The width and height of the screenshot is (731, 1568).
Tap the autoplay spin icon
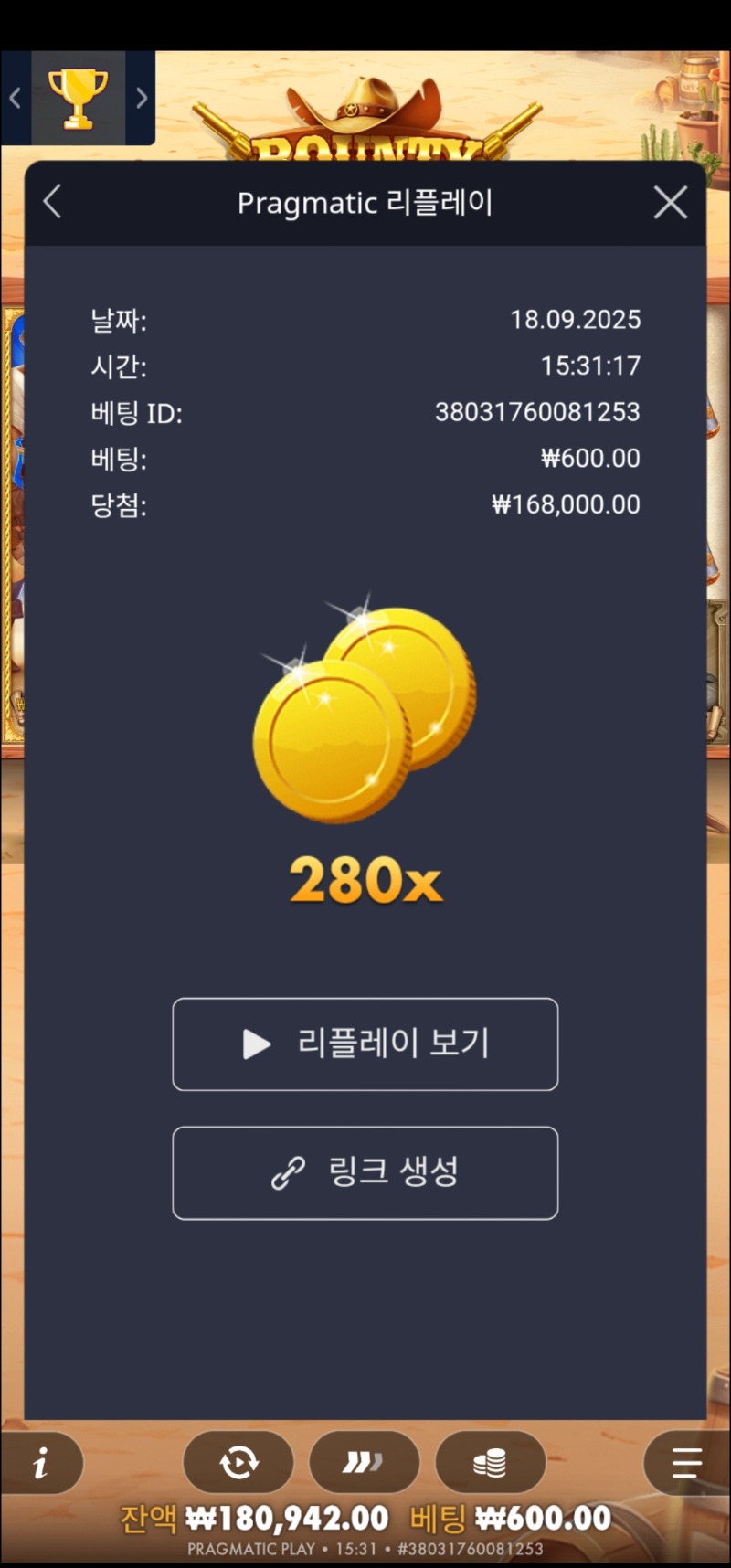(x=238, y=1463)
